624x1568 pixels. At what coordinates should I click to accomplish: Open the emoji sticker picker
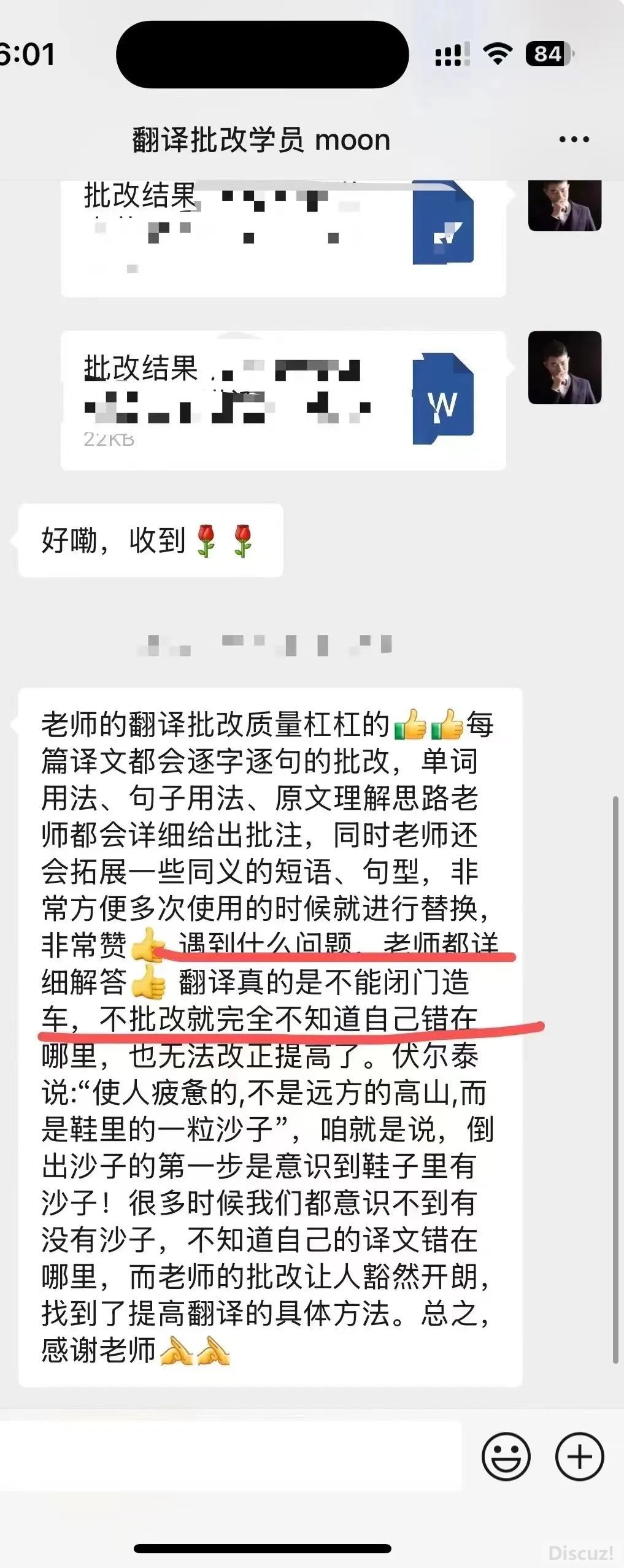pos(506,1456)
